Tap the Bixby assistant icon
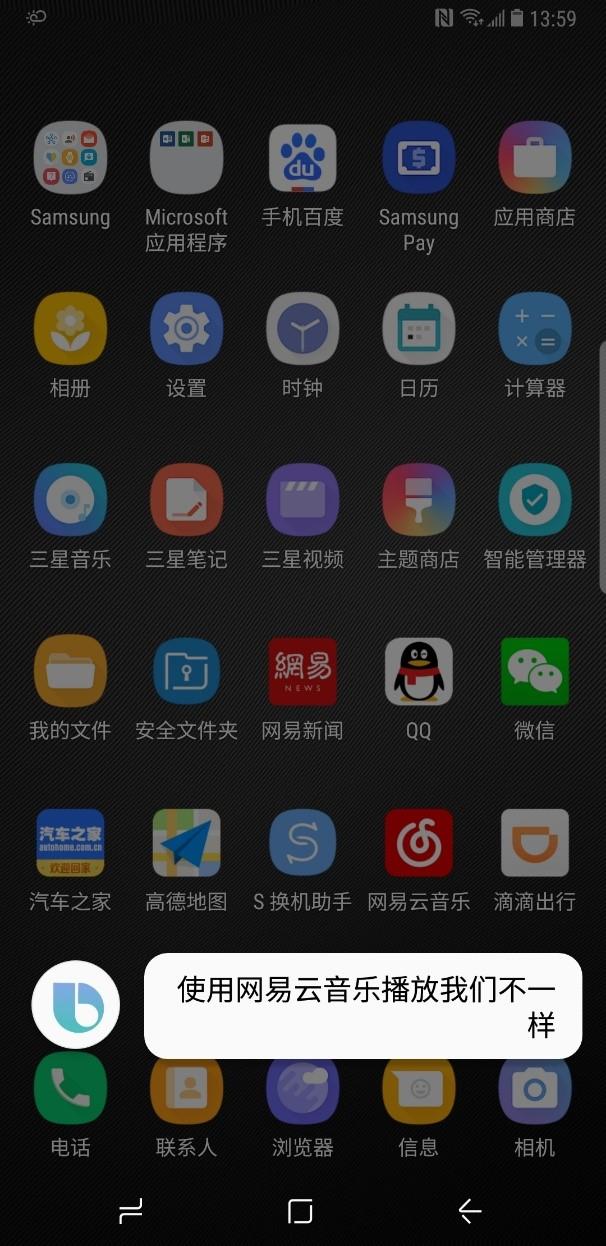This screenshot has width=606, height=1246. pyautogui.click(x=76, y=1004)
